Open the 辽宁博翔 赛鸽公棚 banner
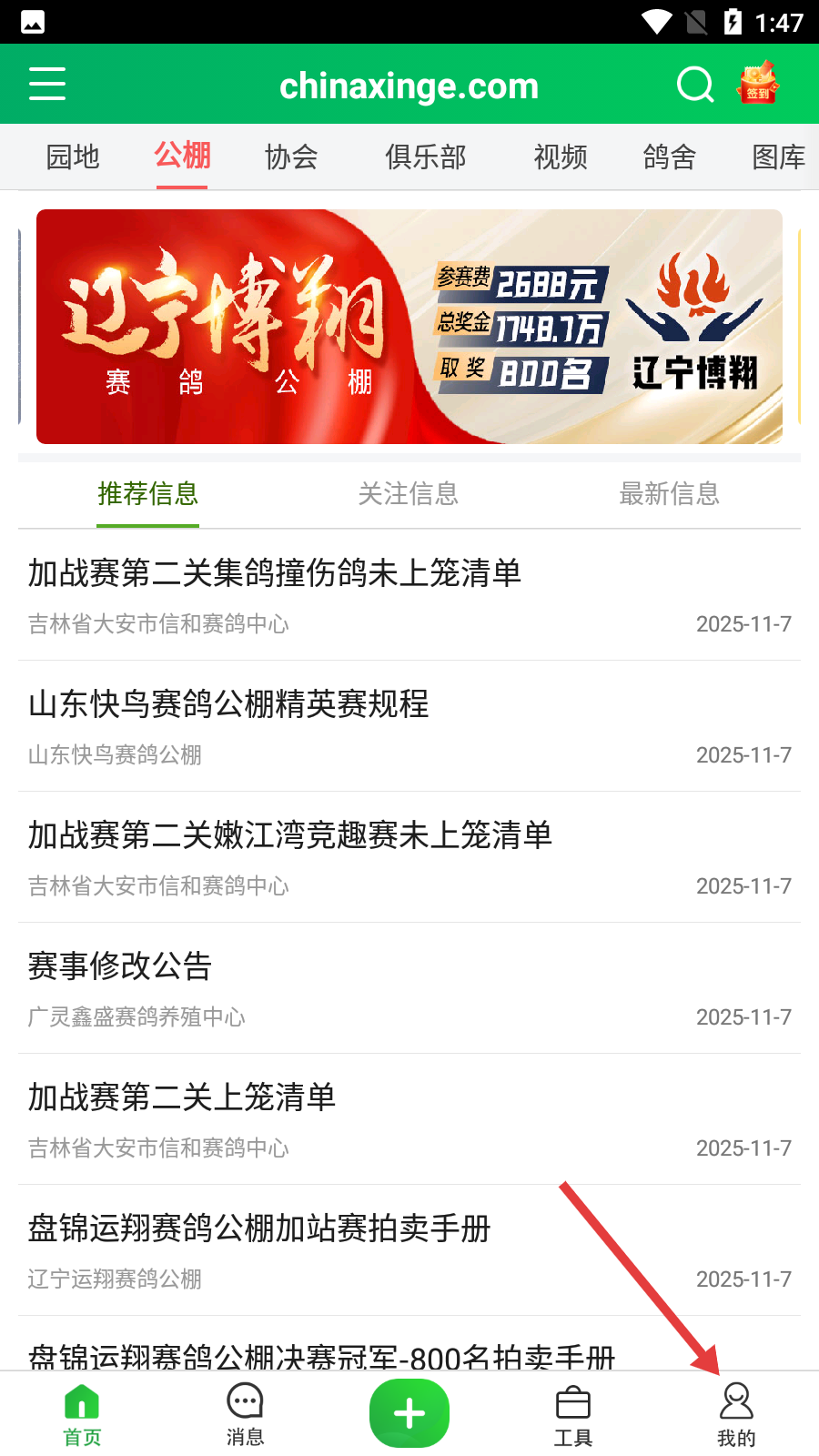819x1456 pixels. 409,327
